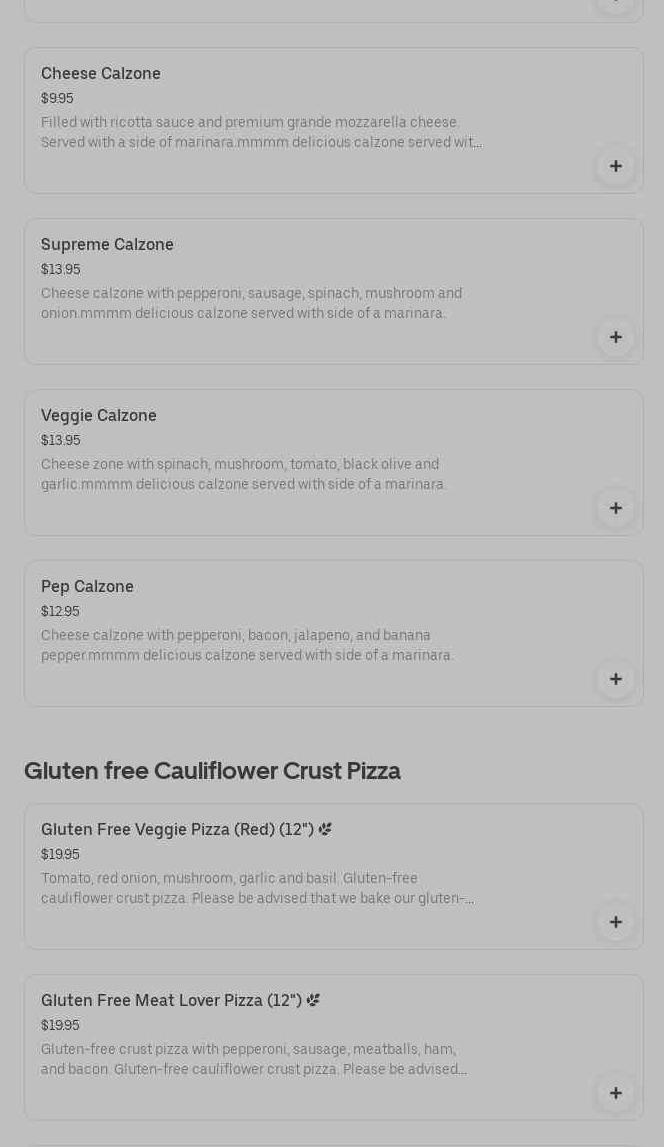
Task: Add Gluten Free Meat Lover Pizza
Action: 615,1093
